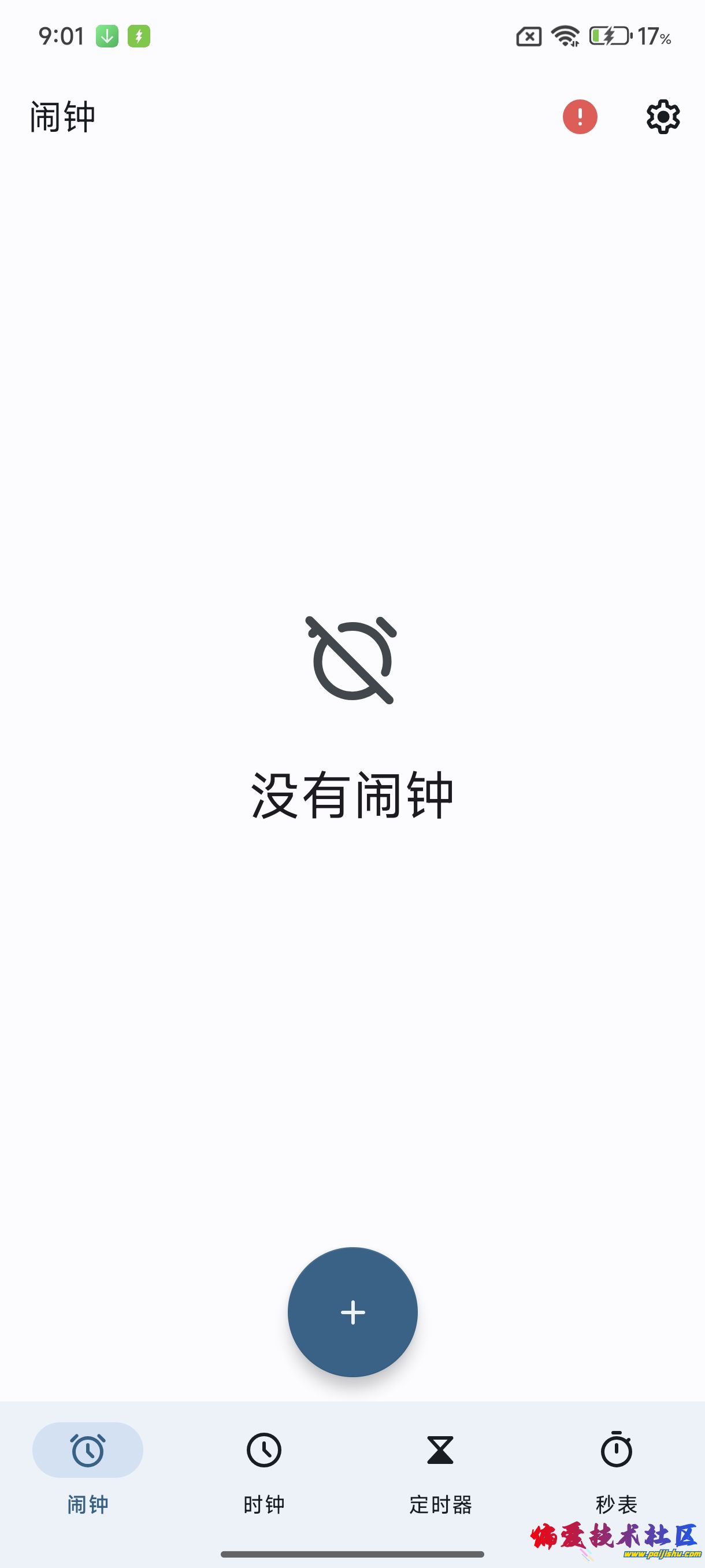Select the stopwatch icon in navigation
Viewport: 705px width, 1568px height.
tap(616, 1450)
